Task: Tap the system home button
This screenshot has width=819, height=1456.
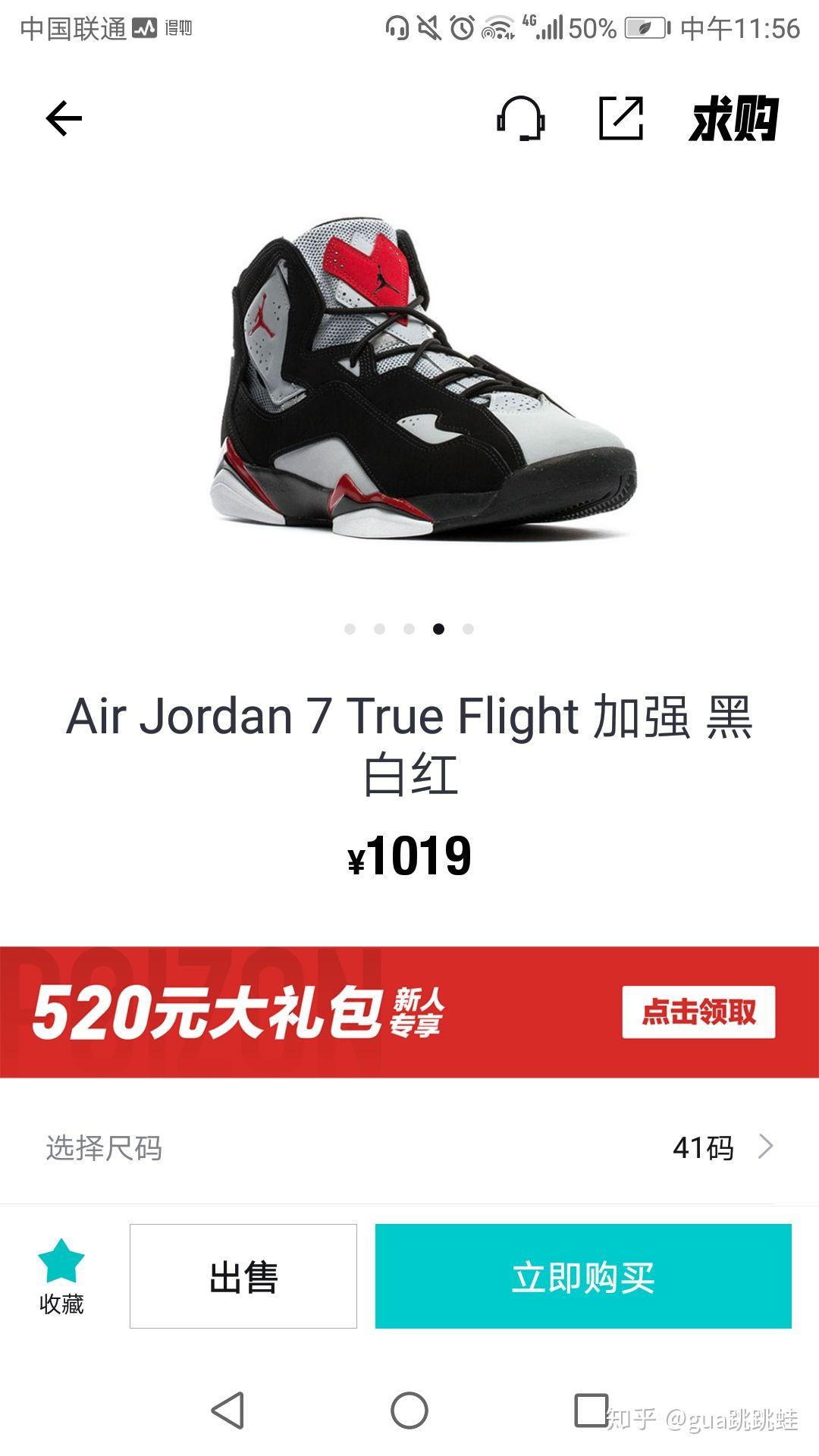Action: coord(409,1411)
